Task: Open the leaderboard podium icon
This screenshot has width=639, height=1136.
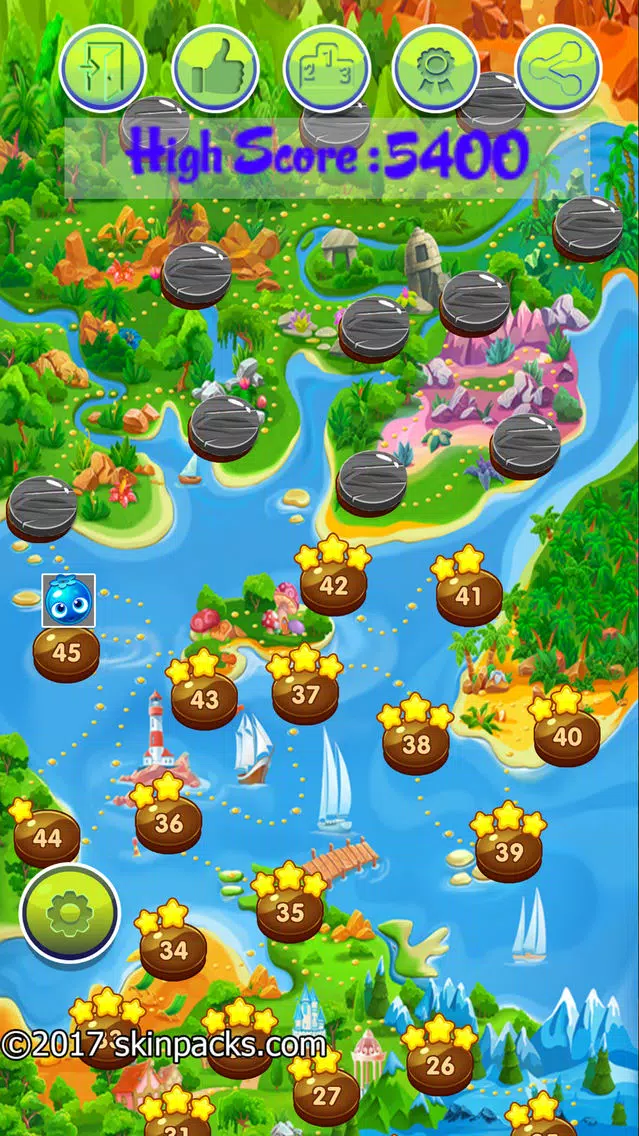Action: pyautogui.click(x=328, y=68)
